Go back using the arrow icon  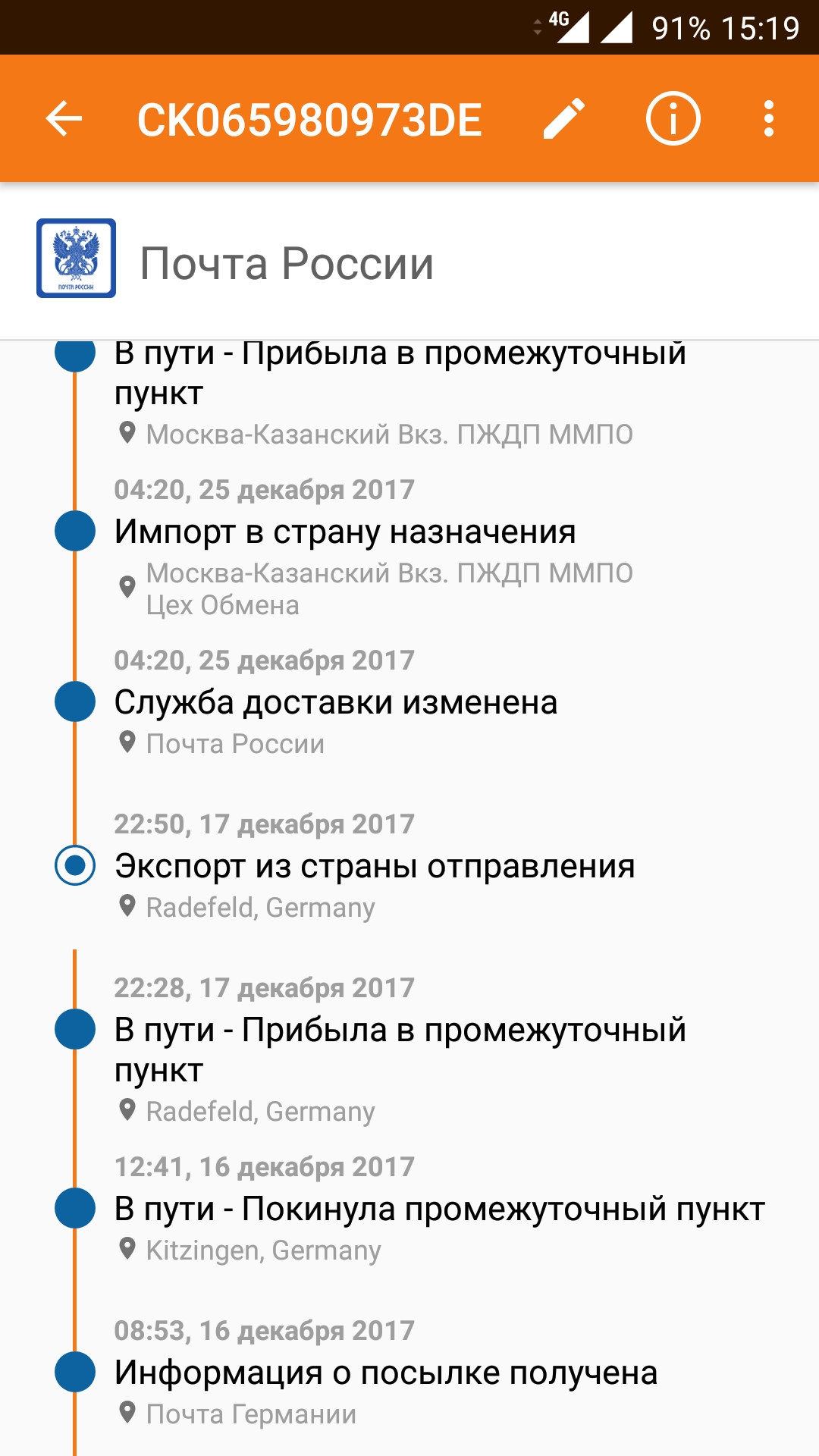tap(64, 119)
